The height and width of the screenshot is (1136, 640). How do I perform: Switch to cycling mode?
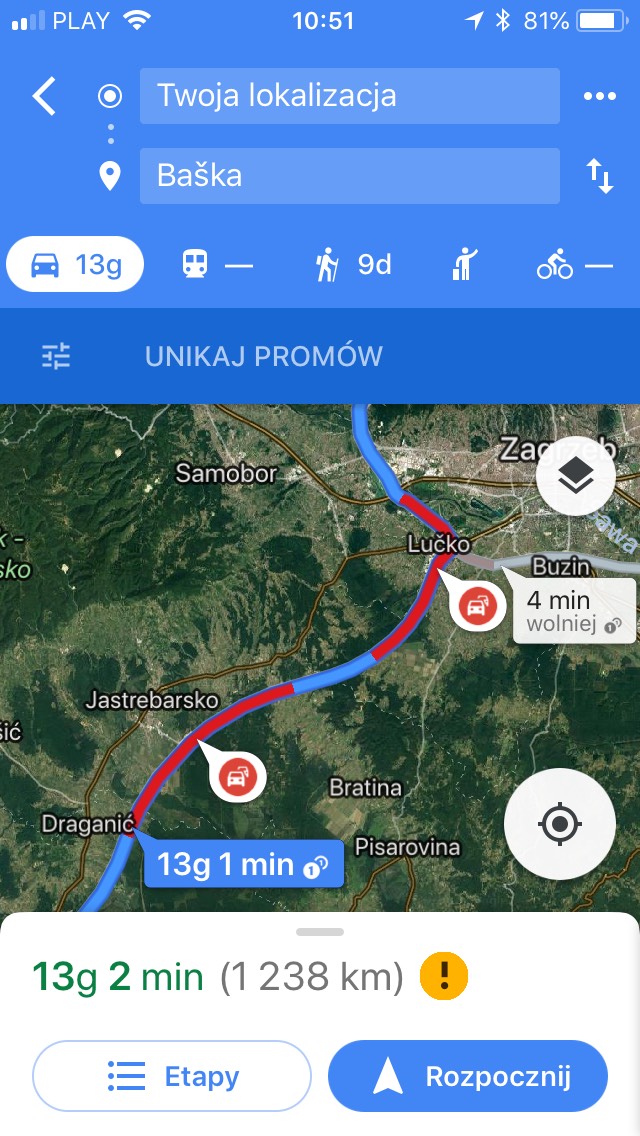(573, 265)
